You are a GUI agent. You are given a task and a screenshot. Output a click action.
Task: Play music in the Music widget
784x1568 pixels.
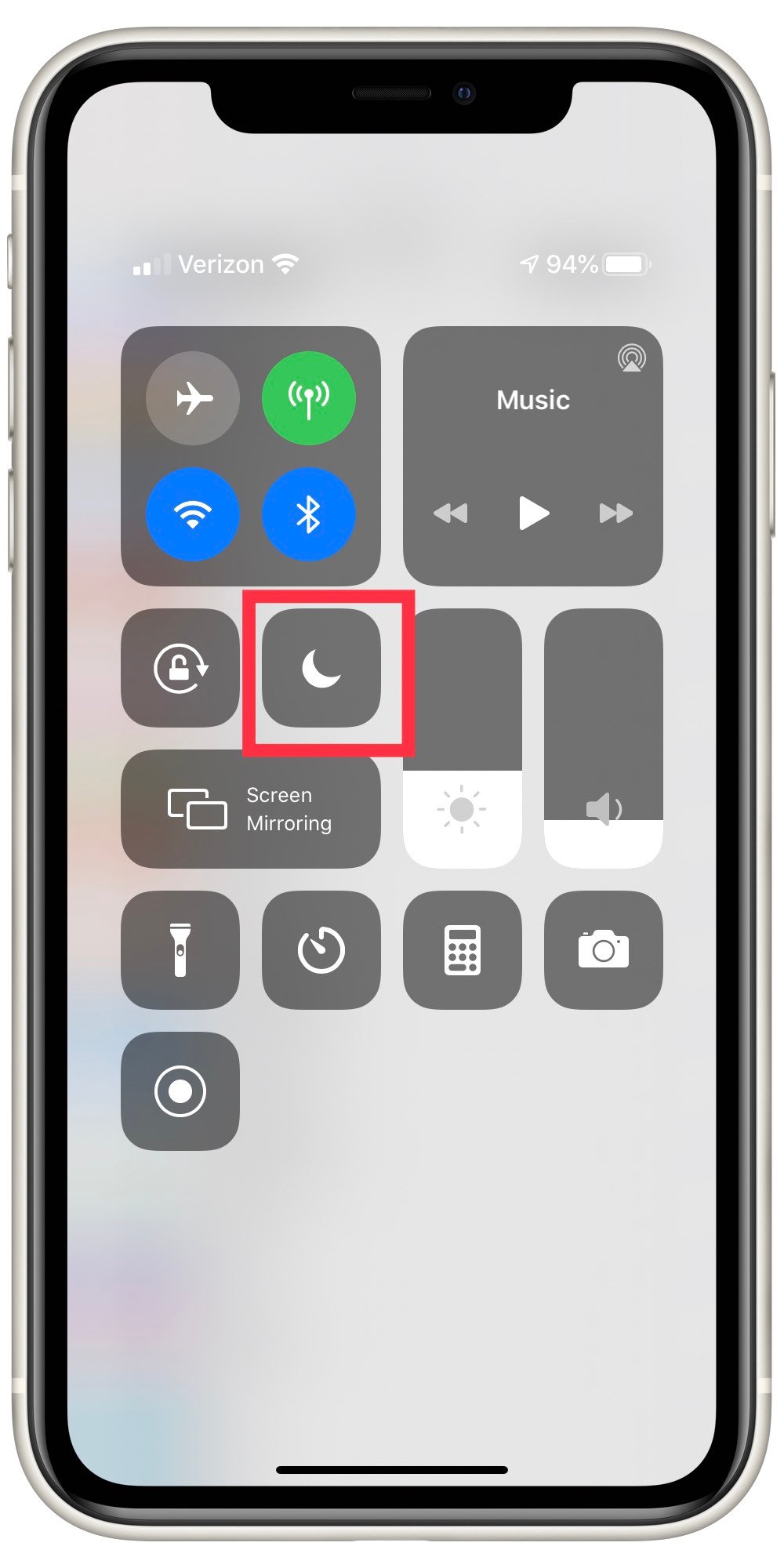point(533,514)
